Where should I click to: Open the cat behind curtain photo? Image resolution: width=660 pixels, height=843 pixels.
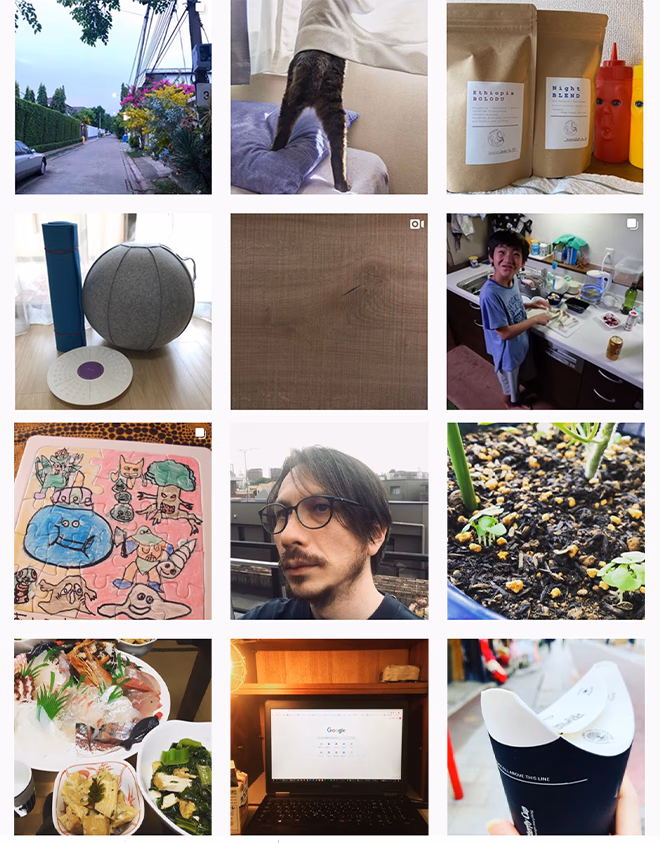pos(329,96)
